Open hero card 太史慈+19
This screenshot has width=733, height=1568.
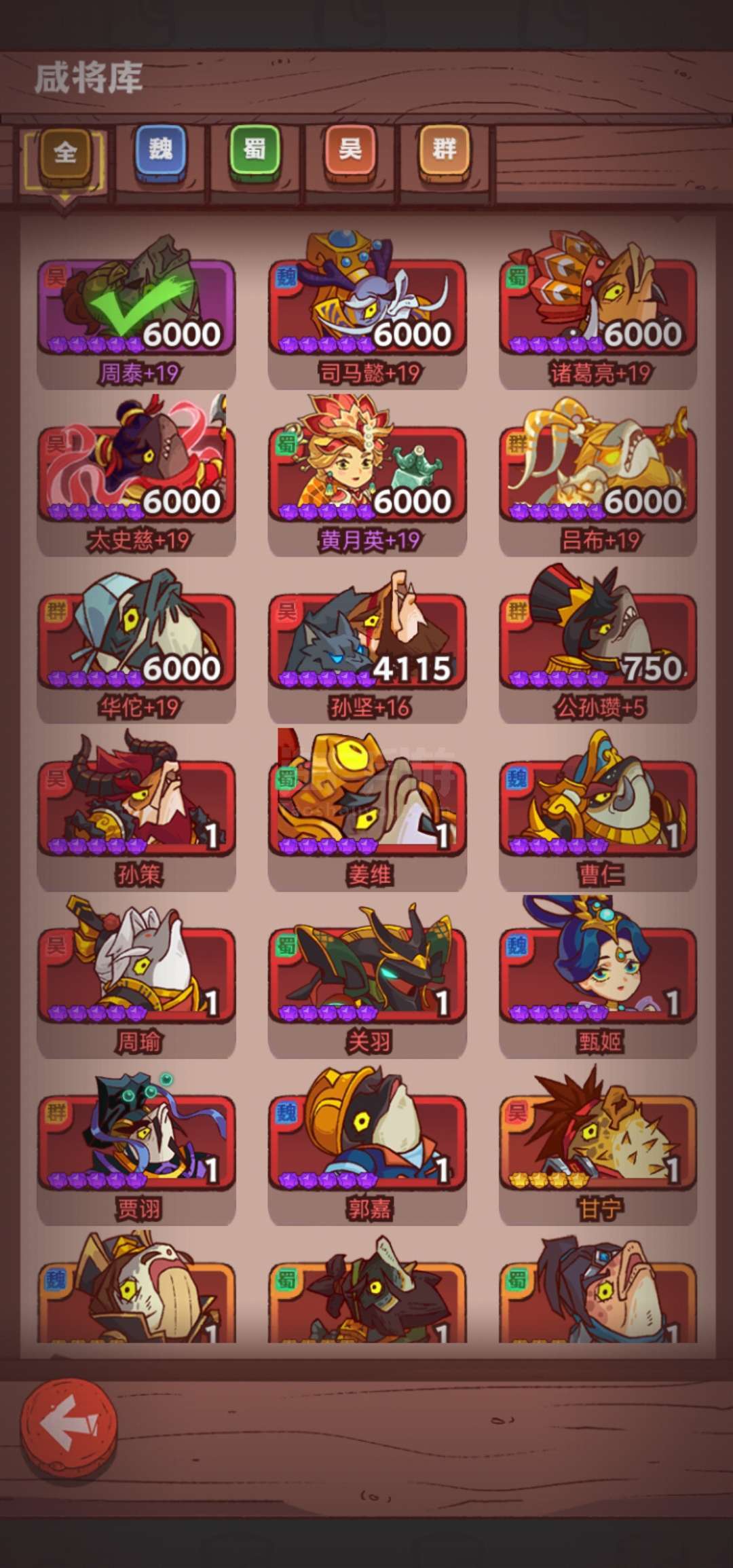point(136,478)
